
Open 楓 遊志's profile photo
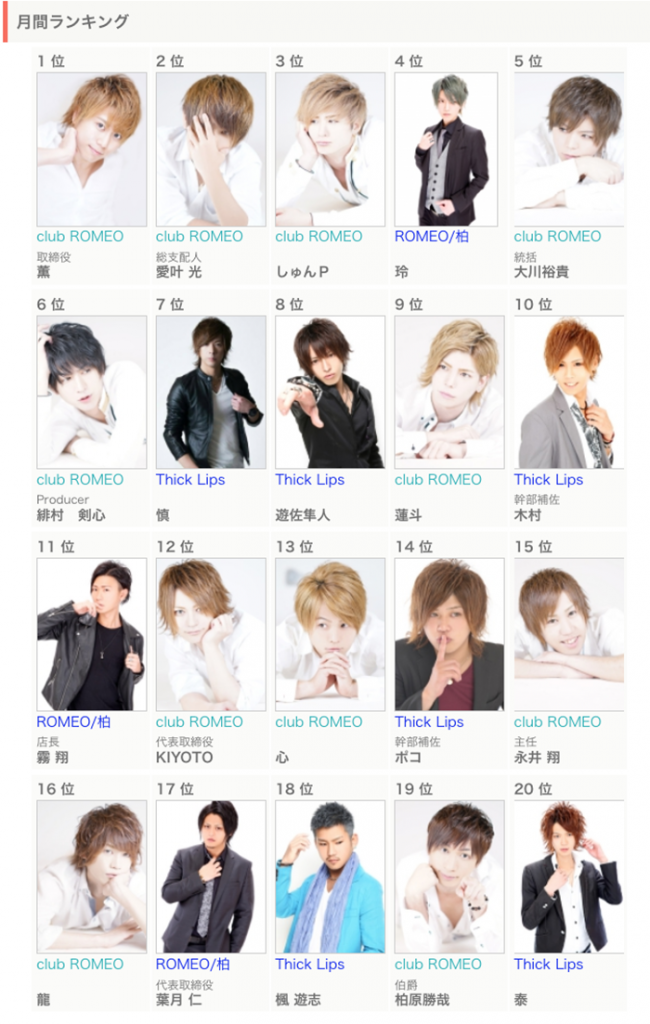click(x=330, y=877)
